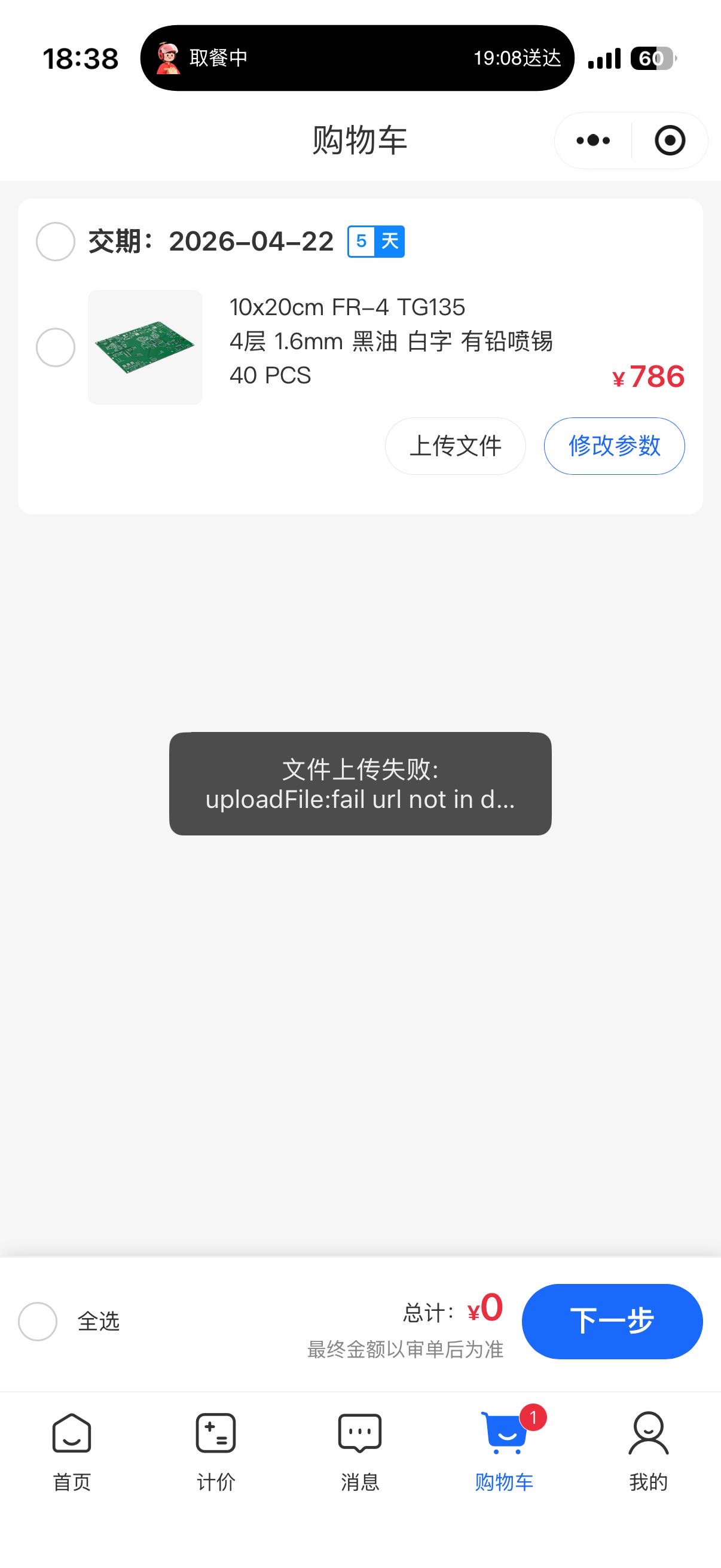Image resolution: width=721 pixels, height=1568 pixels.
Task: Open the 取餐中 delivery live activity
Action: [x=357, y=58]
